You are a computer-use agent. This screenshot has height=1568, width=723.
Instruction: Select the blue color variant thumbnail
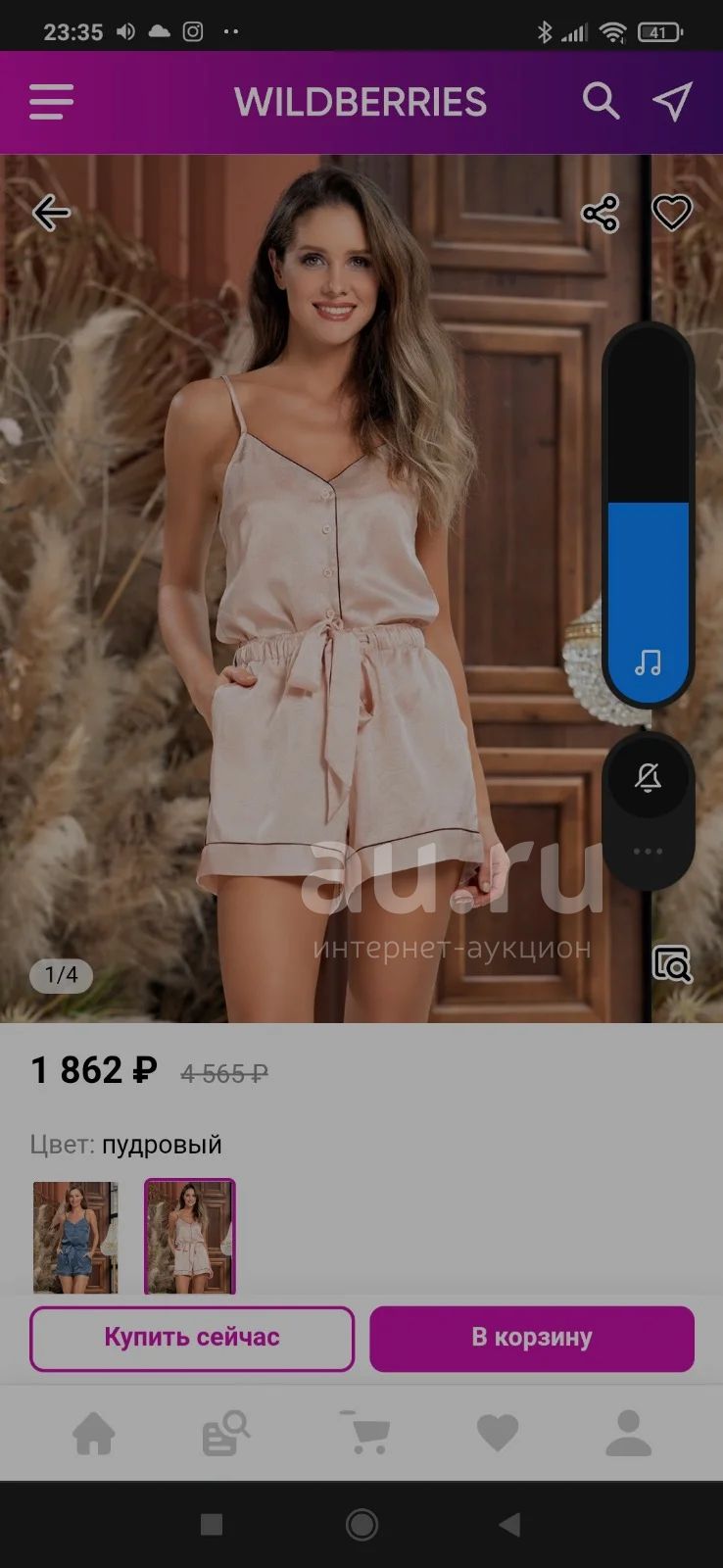click(75, 1238)
